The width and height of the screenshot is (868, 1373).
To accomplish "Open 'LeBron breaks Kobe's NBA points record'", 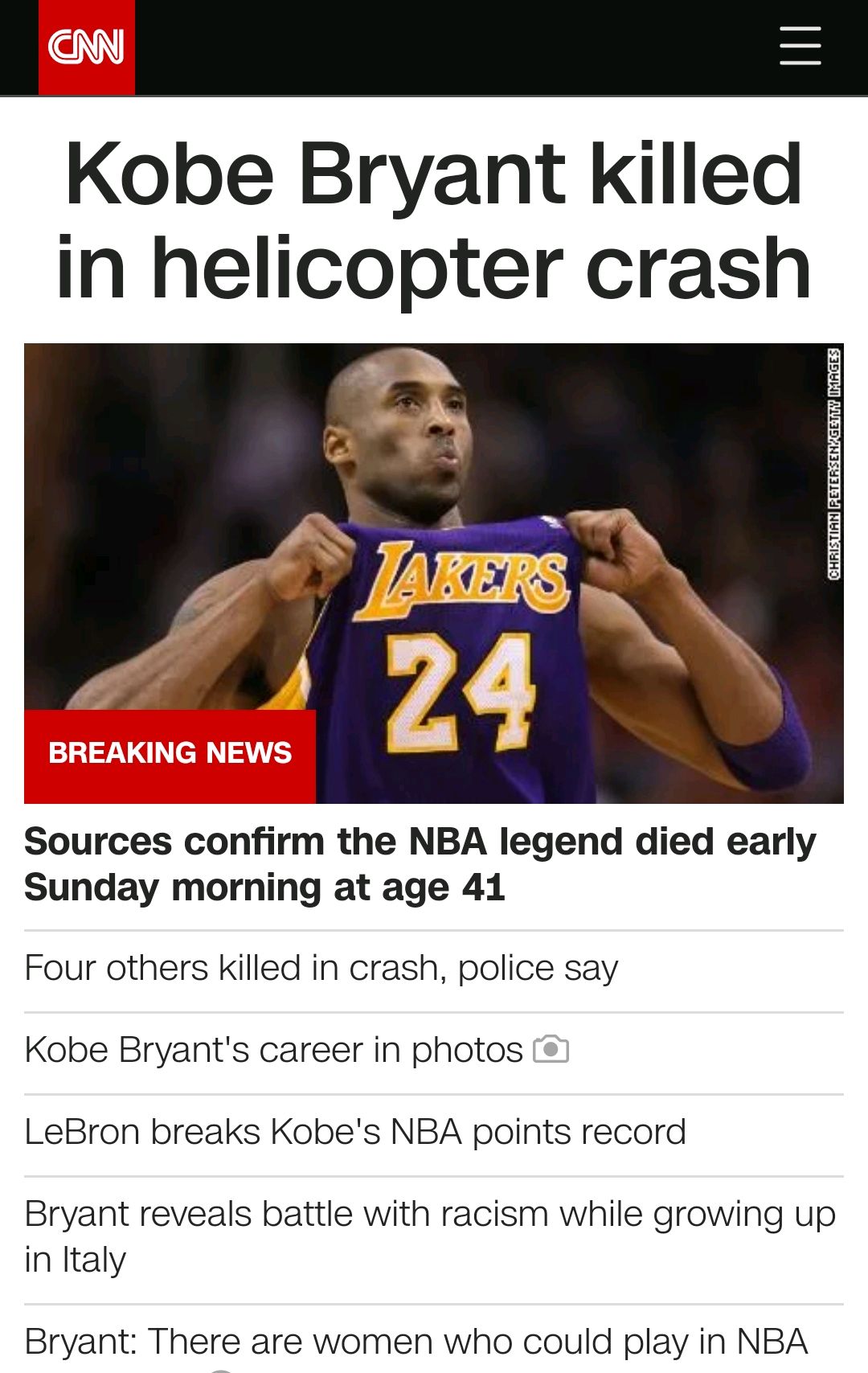I will point(355,1132).
